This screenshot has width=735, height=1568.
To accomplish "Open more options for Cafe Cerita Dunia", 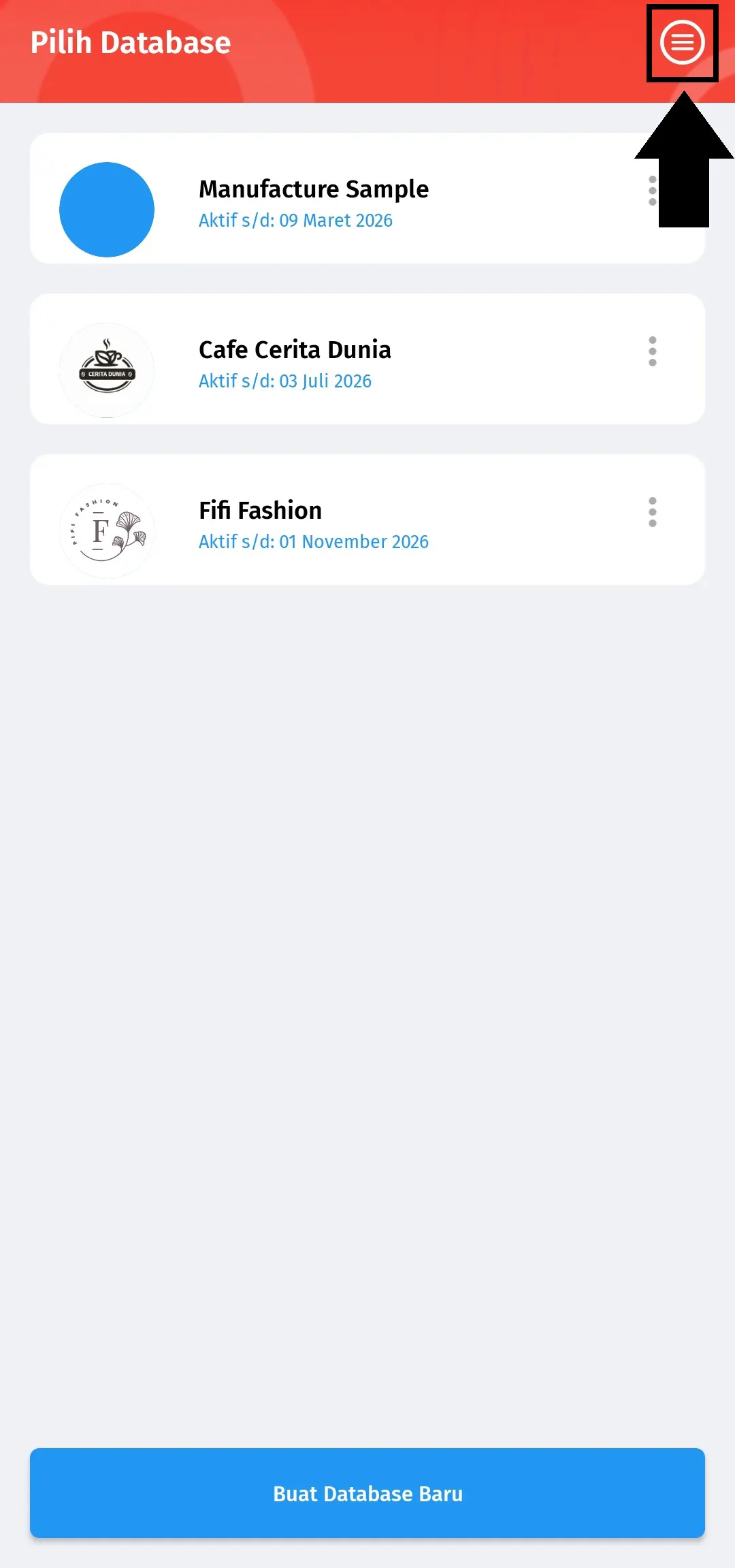I will click(652, 351).
